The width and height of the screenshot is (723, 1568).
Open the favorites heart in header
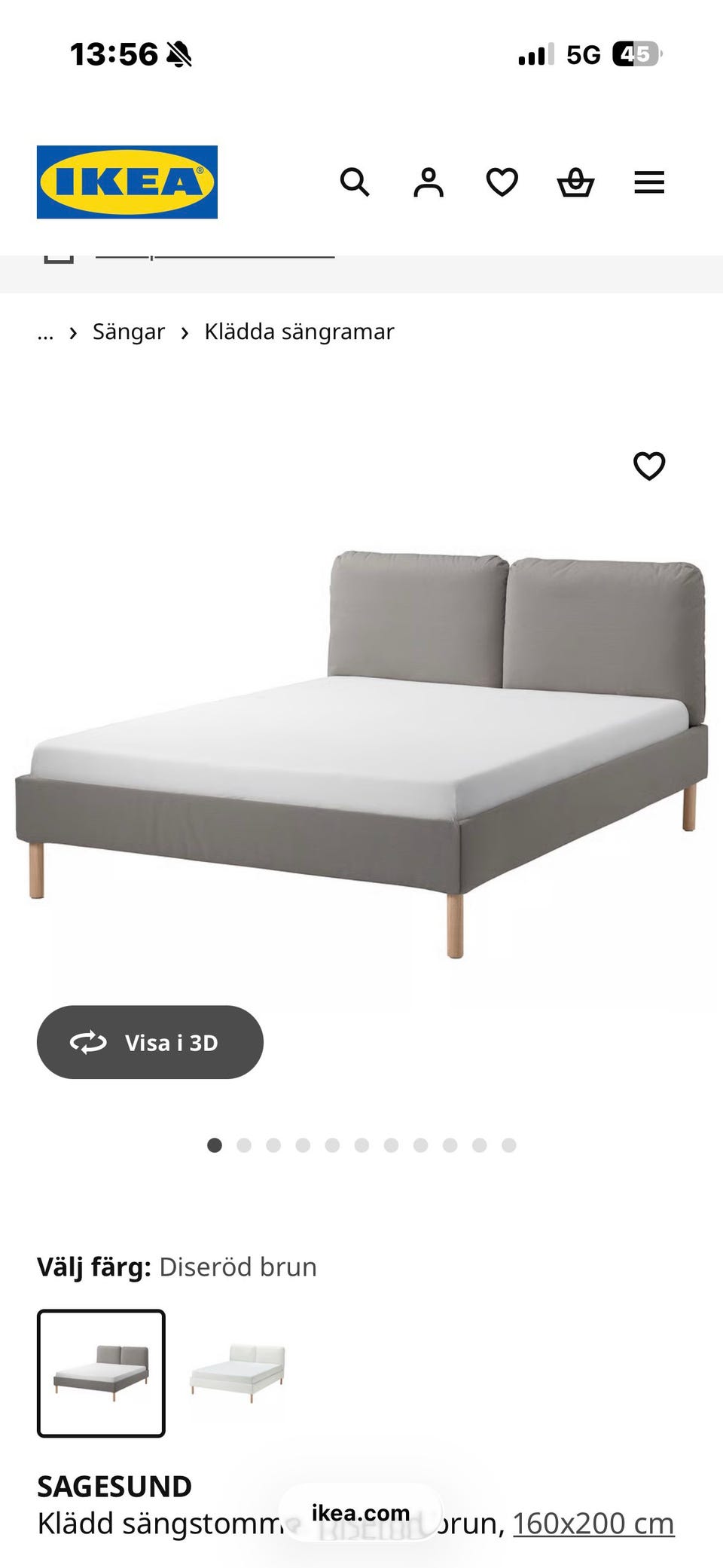pyautogui.click(x=502, y=182)
